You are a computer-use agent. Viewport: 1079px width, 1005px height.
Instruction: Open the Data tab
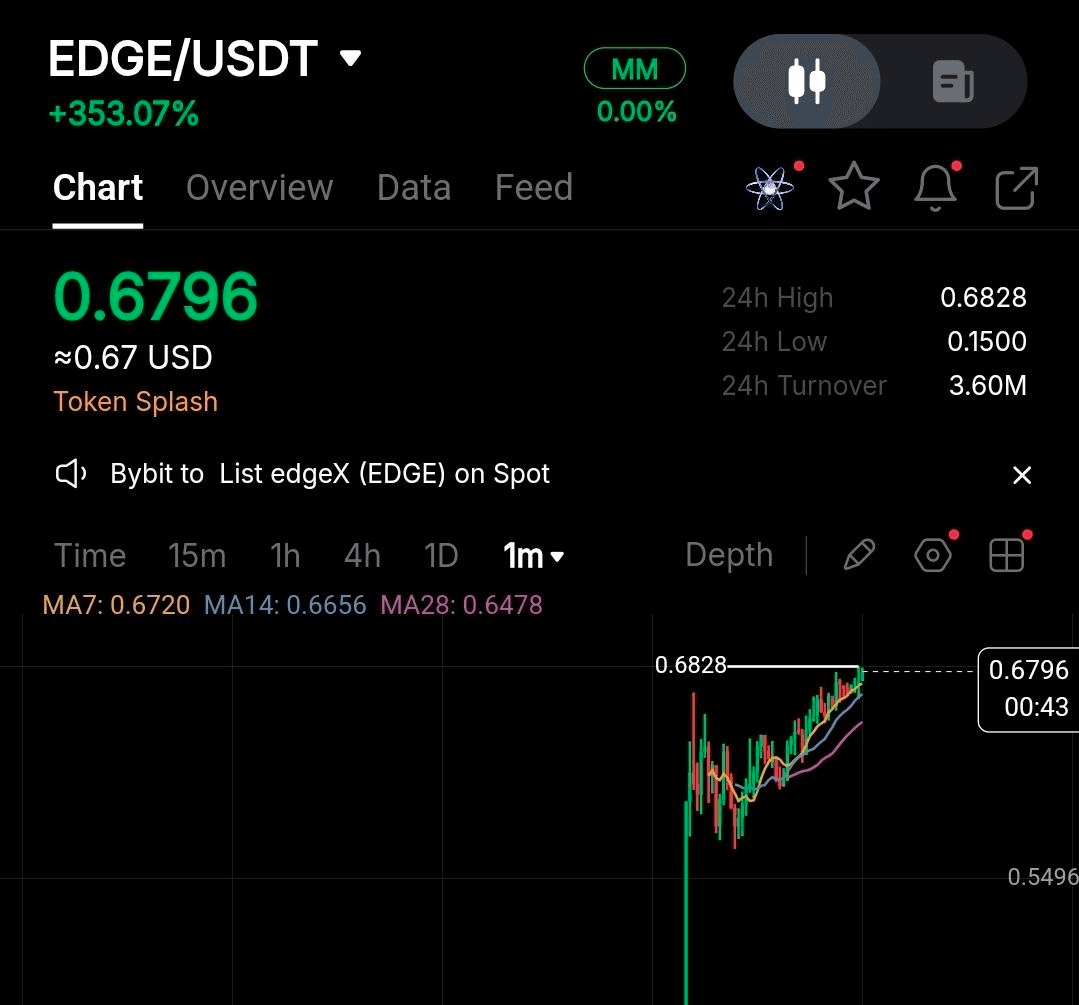pyautogui.click(x=413, y=188)
